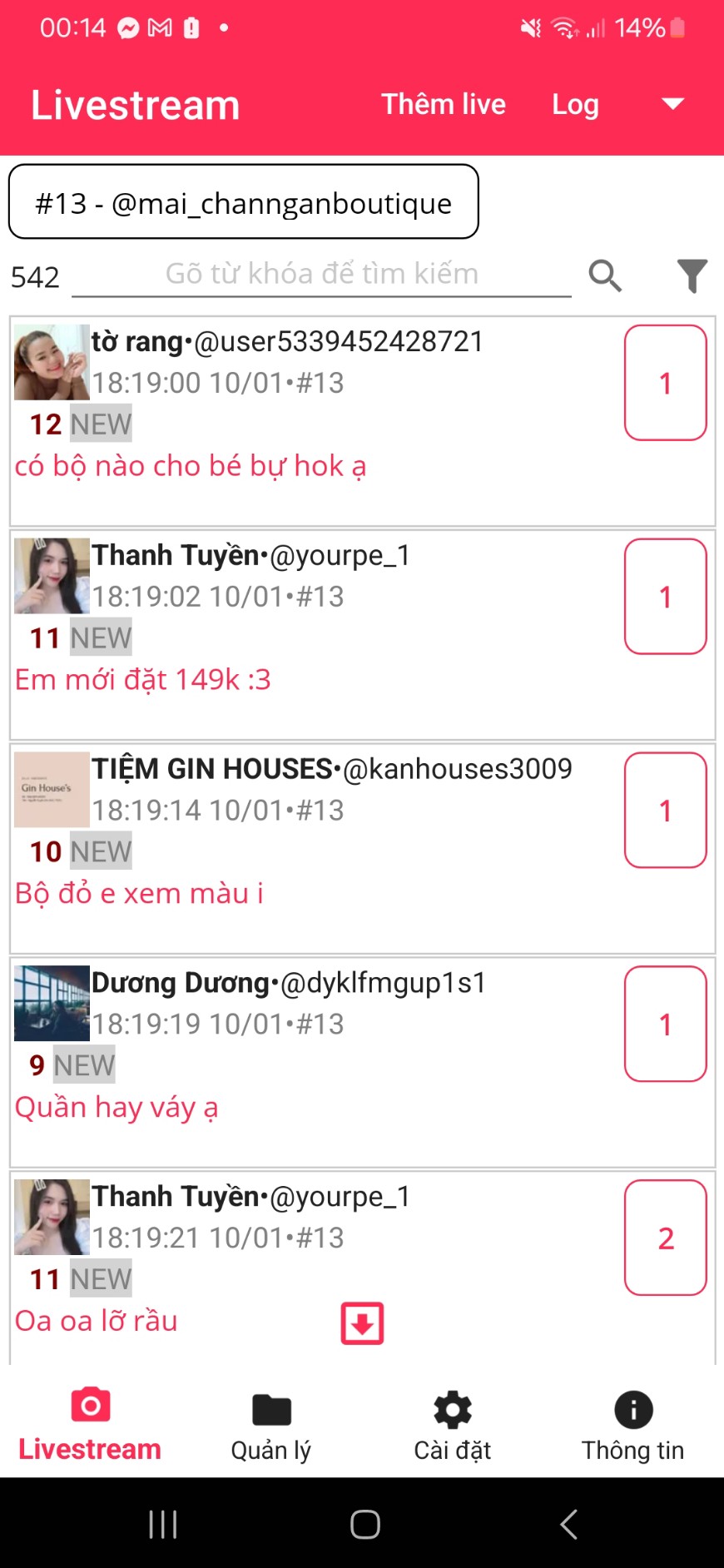Screen dimensions: 724x1568
Task: Open the comment from tờ rang
Action: (x=316, y=466)
